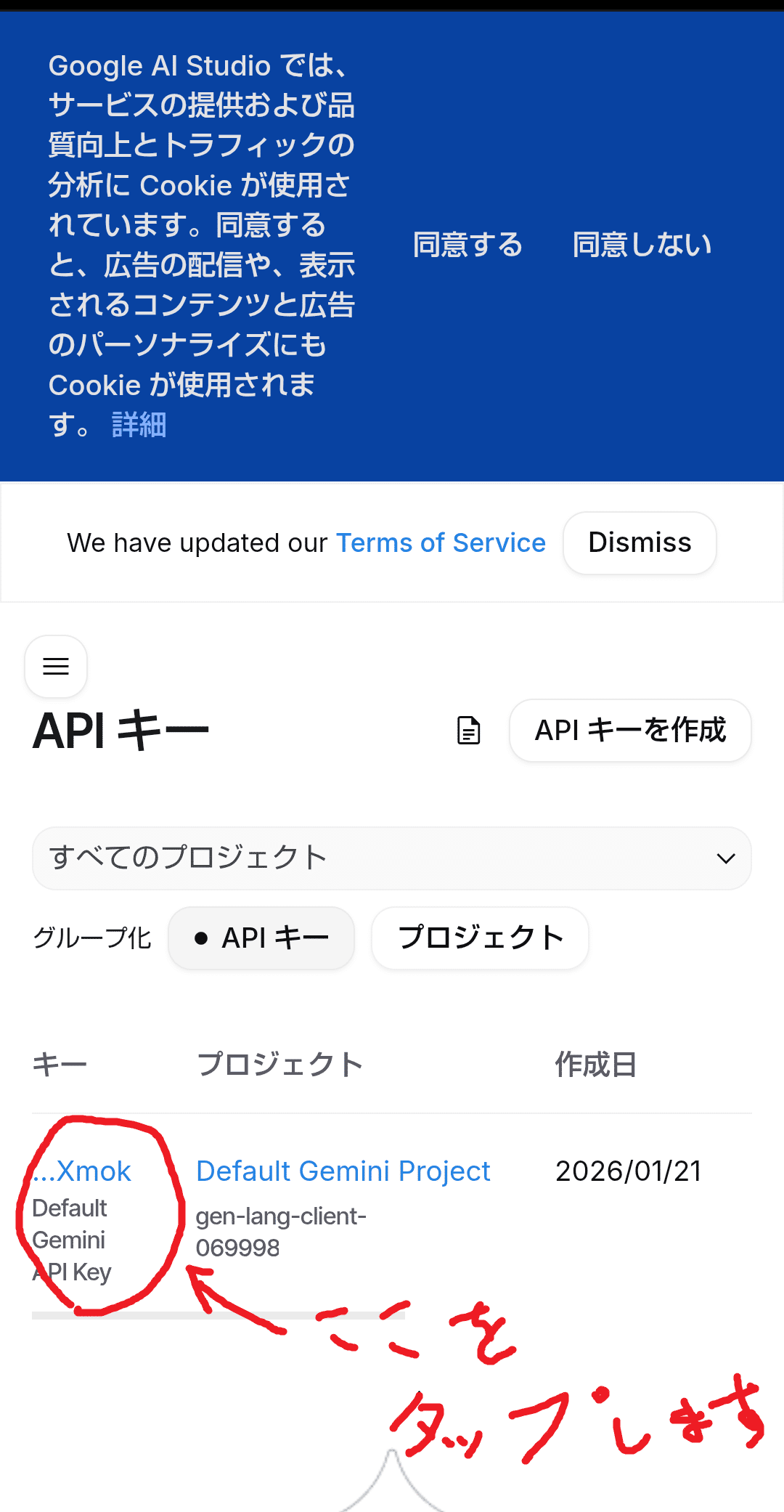Viewport: 784px width, 1512px height.
Task: View cookie details via the 詳細 link
Action: (139, 426)
